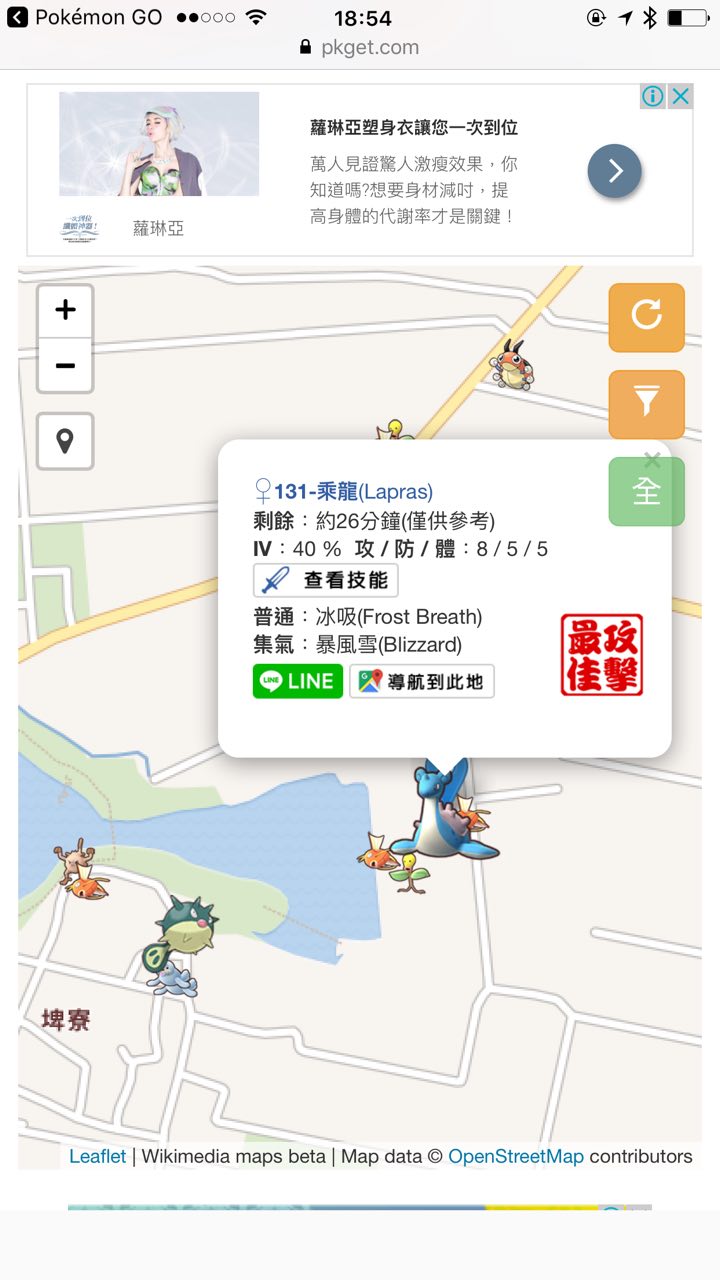Navigate to this spot with 導航到此地
This screenshot has height=1280, width=720.
(421, 681)
